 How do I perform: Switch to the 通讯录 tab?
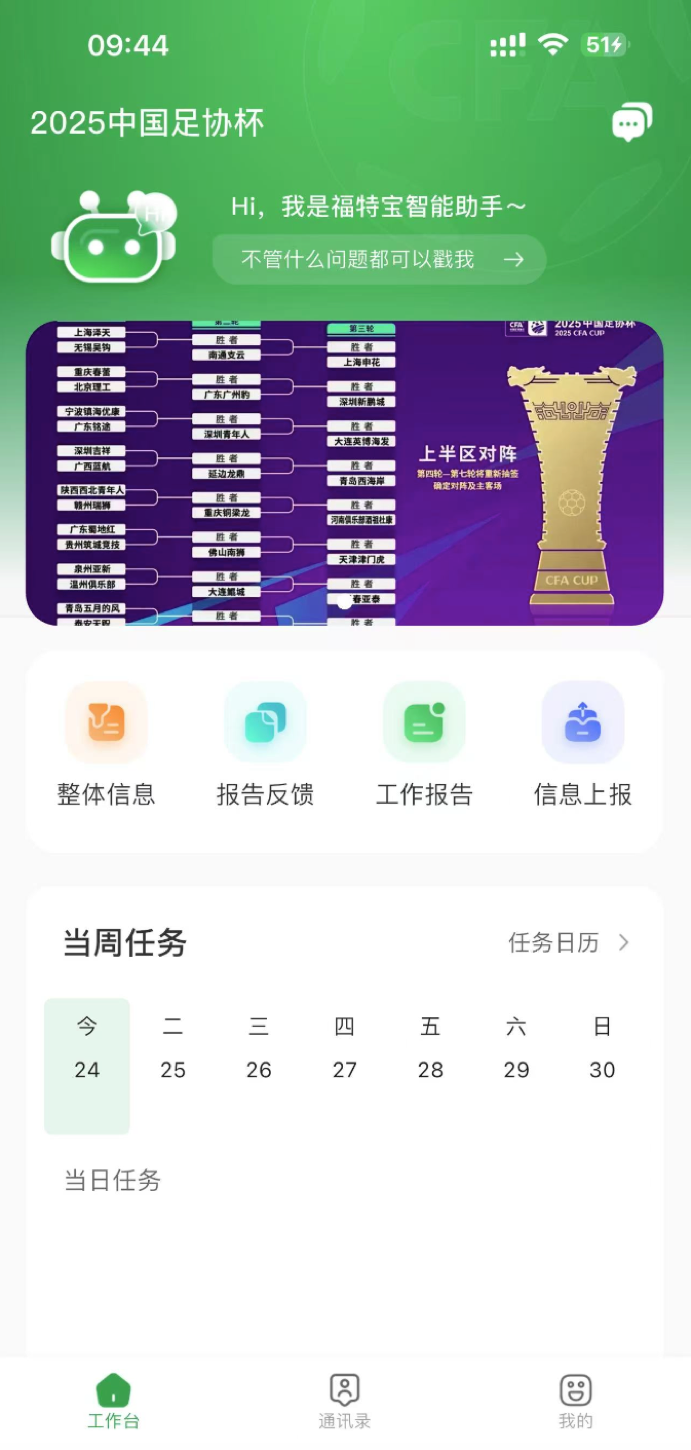point(344,1402)
